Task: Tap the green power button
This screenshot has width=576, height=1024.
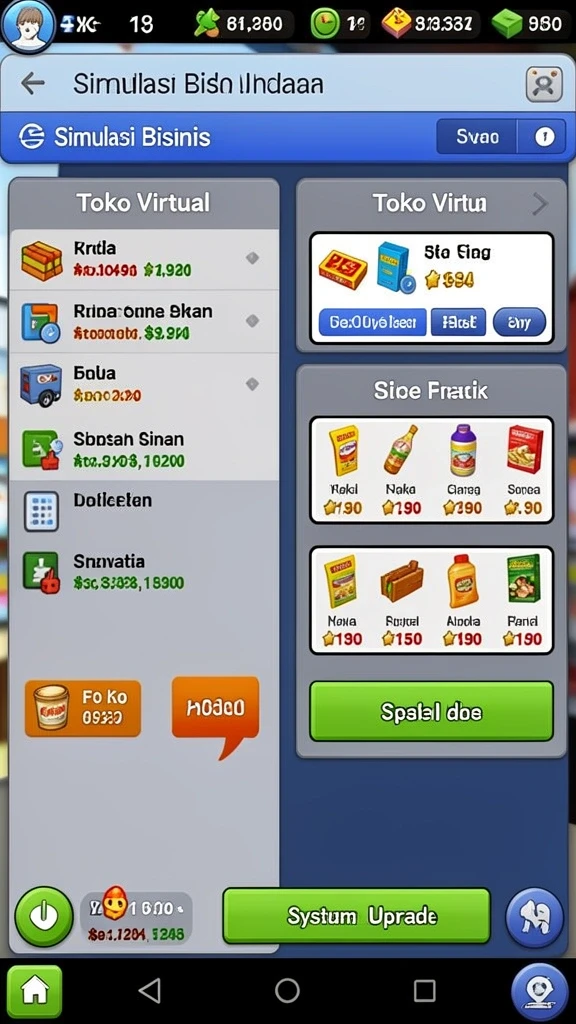Action: coord(44,916)
